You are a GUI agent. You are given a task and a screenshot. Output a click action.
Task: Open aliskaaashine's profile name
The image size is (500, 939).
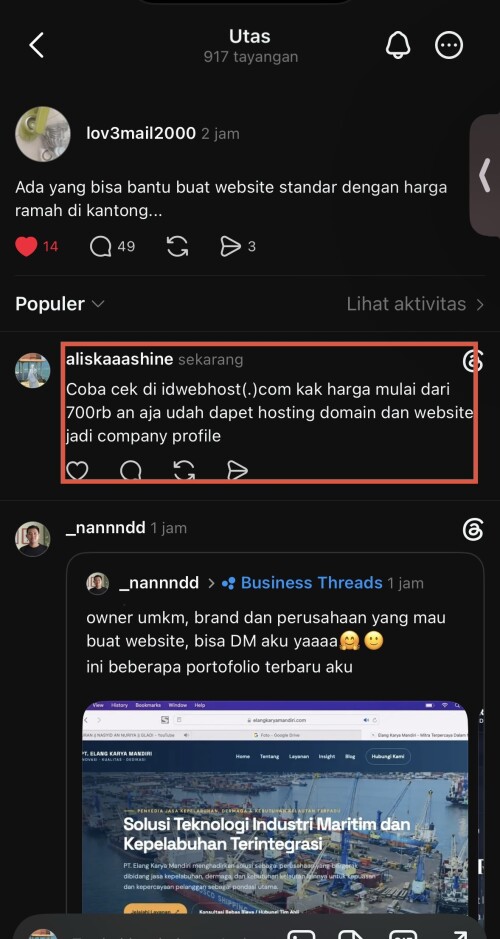[120, 359]
